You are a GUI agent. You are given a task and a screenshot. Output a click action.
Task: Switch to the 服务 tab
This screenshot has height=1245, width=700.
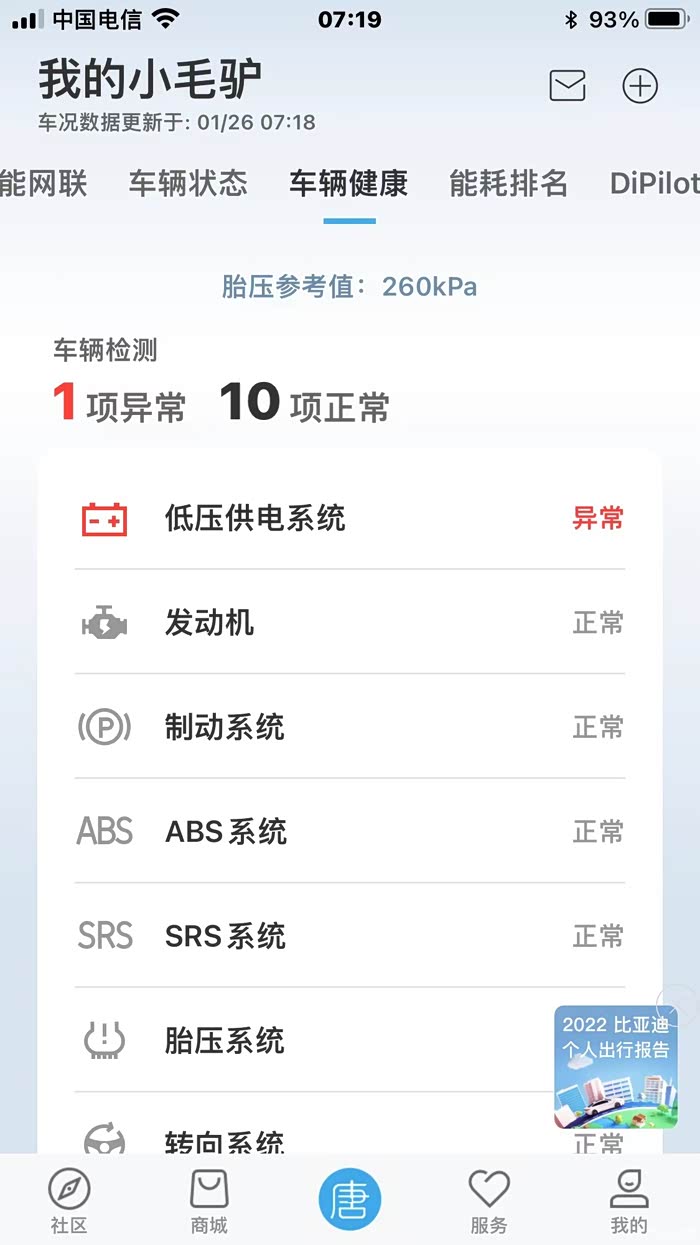coord(489,1202)
